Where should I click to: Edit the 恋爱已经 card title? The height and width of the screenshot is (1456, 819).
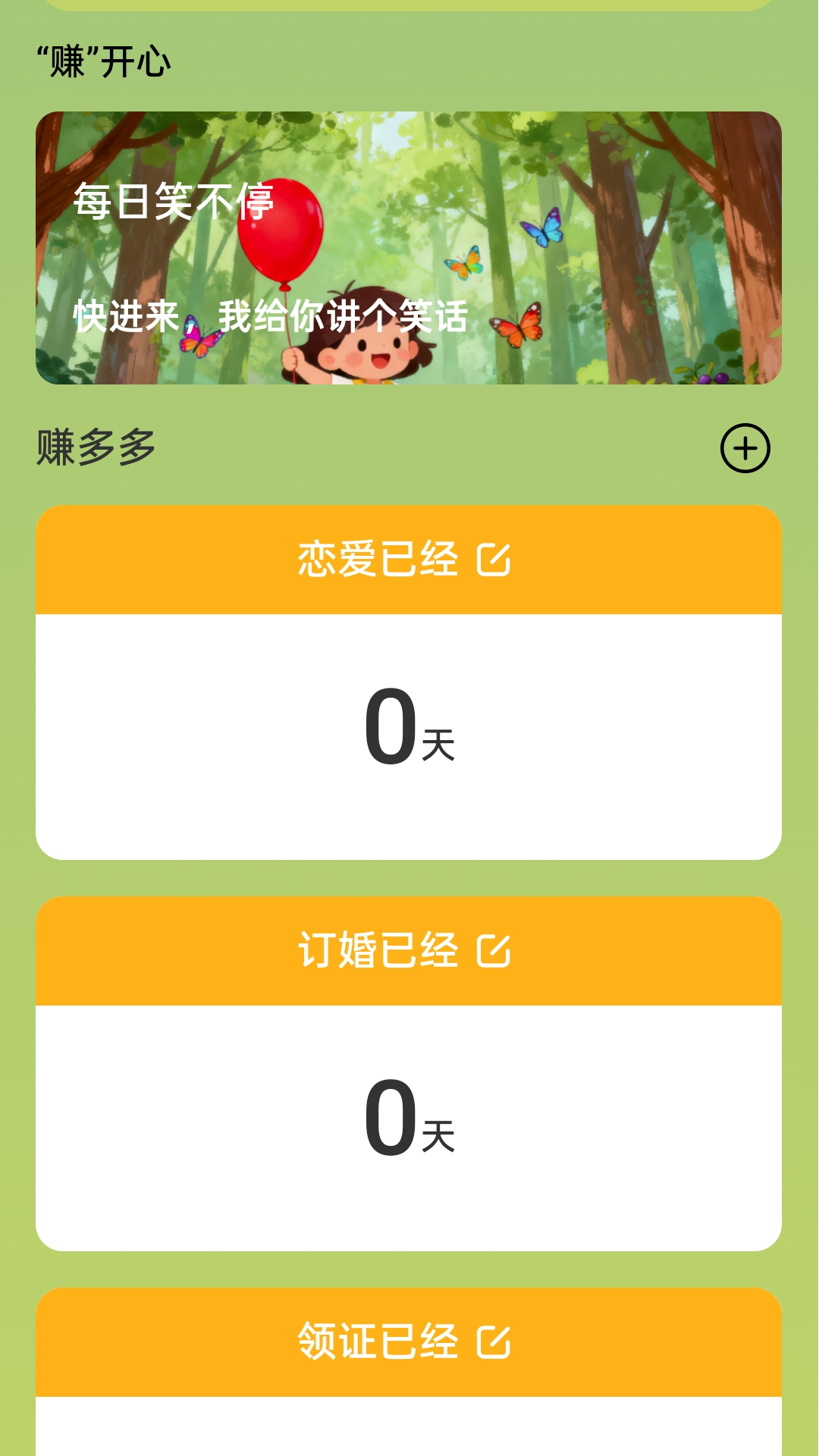coord(494,560)
